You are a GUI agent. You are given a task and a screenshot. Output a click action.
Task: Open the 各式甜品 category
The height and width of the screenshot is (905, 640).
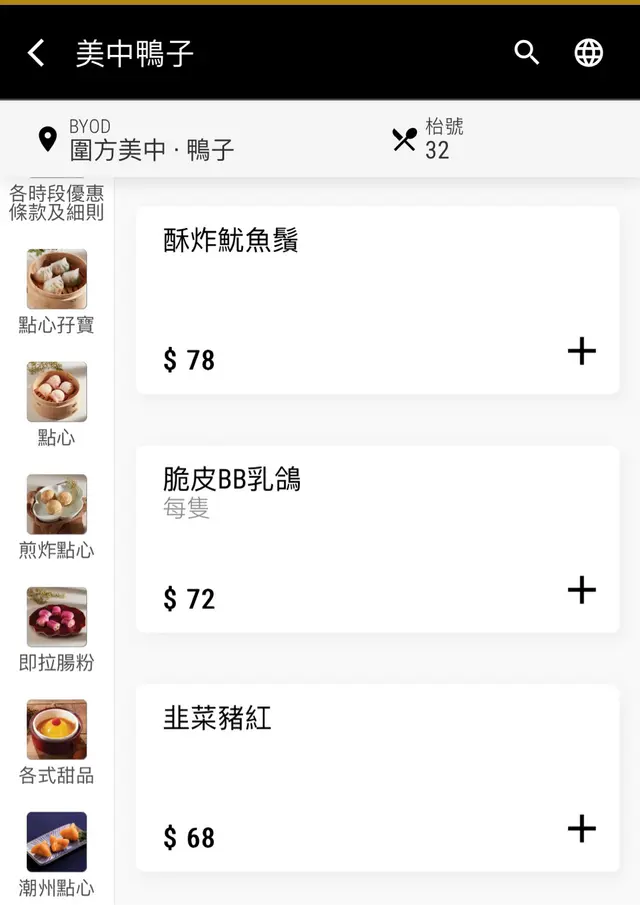click(57, 741)
